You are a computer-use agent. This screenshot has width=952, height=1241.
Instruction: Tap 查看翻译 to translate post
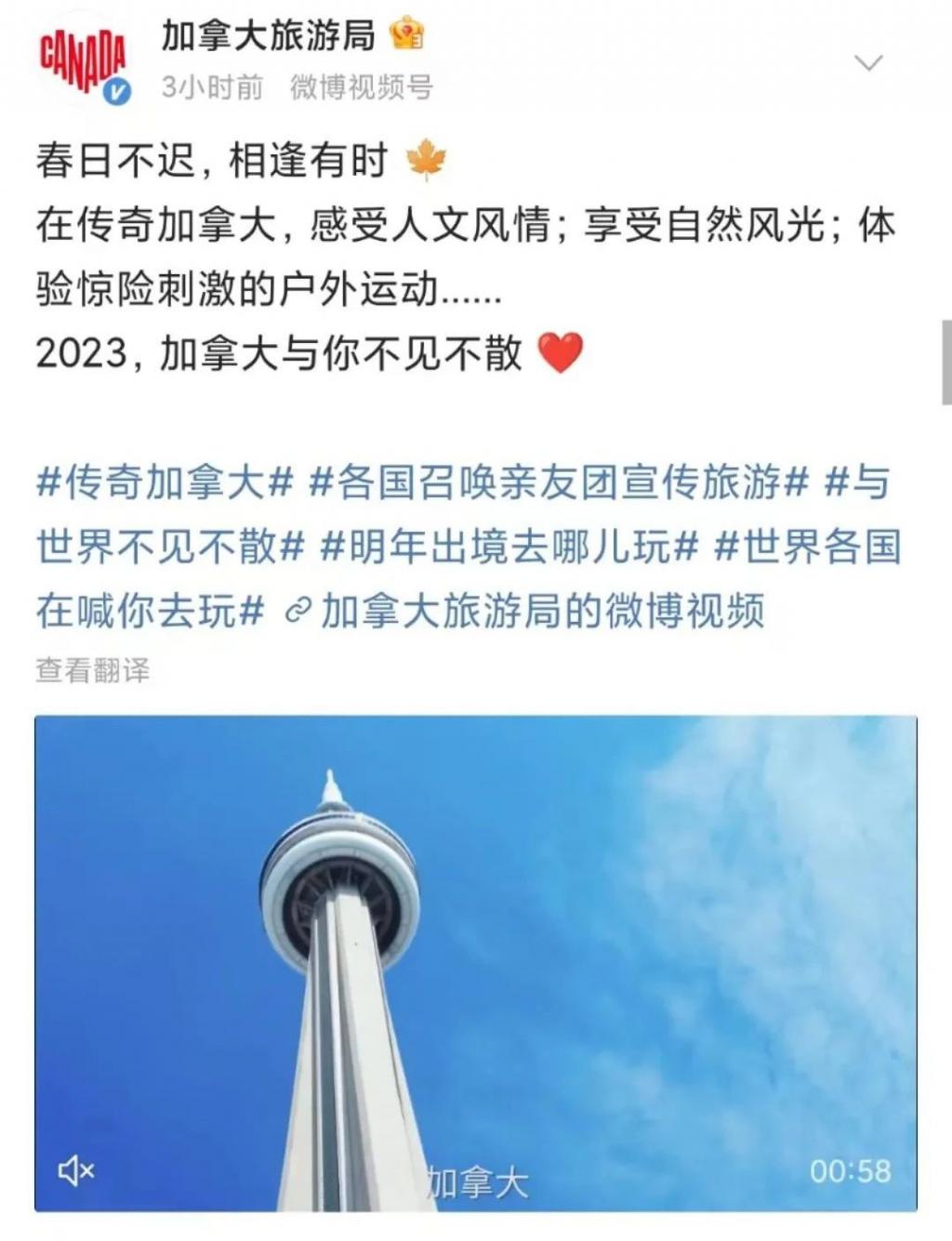coord(93,669)
